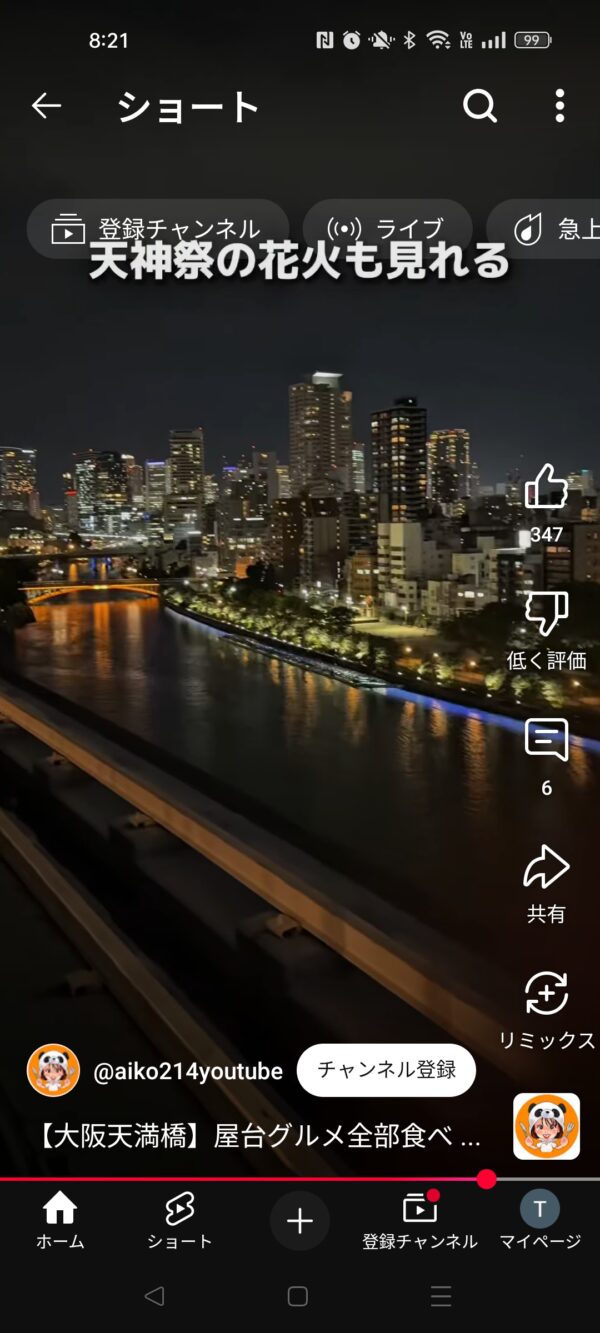600x1333 pixels.
Task: Open the sound thumbnail for this Short
Action: coord(546,1126)
